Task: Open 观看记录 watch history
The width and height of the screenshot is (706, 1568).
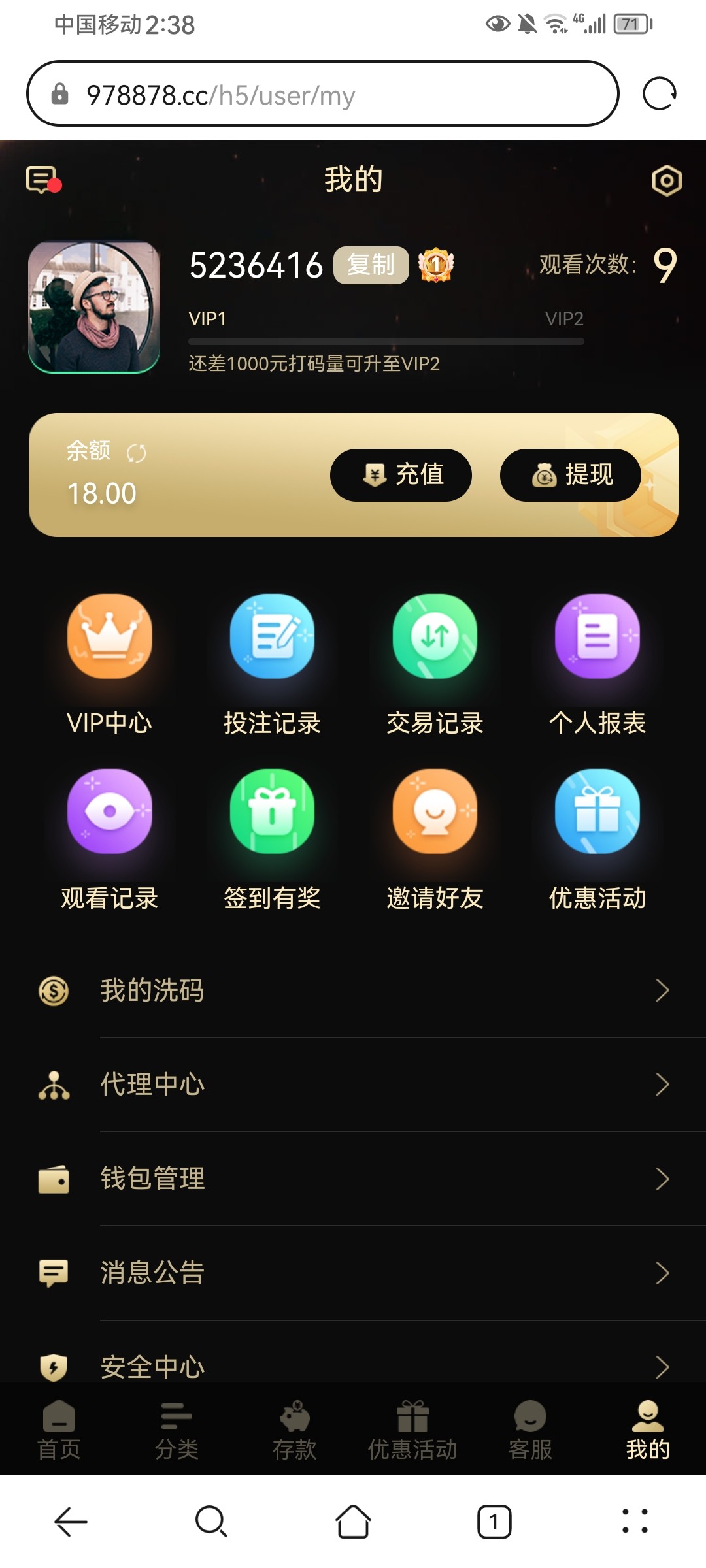Action: click(110, 838)
